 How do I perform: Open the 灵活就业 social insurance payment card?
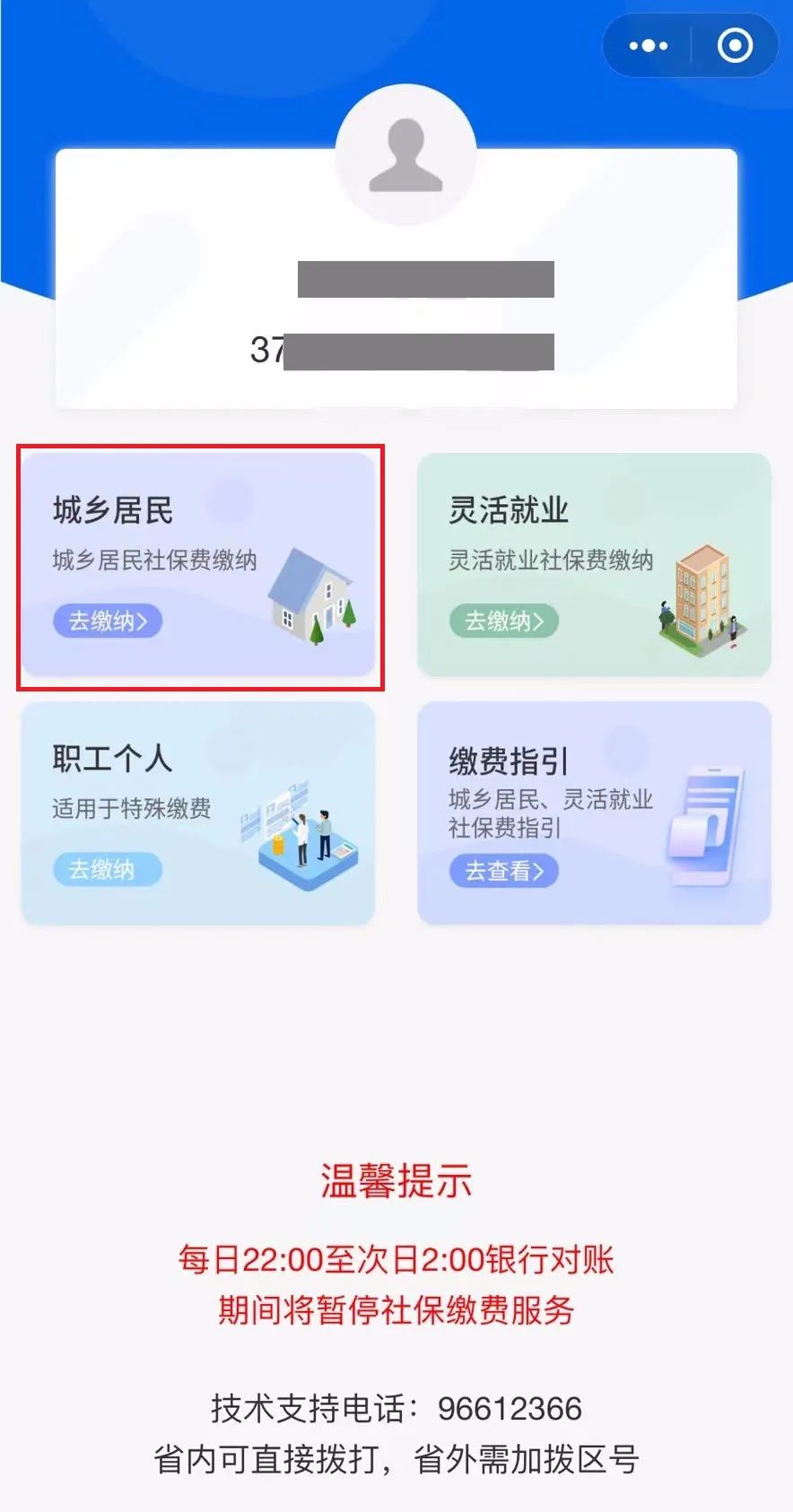click(x=594, y=565)
